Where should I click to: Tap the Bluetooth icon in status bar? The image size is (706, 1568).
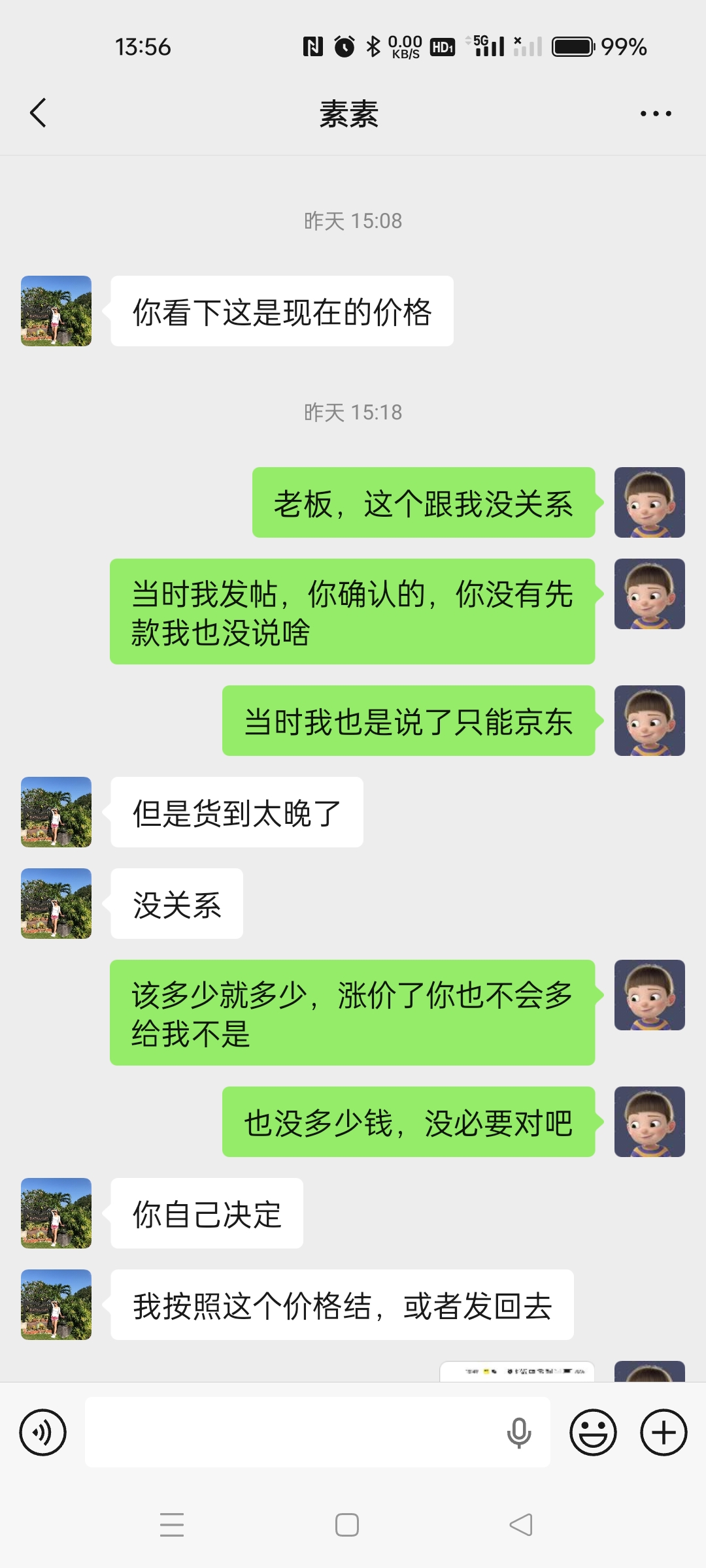(374, 46)
